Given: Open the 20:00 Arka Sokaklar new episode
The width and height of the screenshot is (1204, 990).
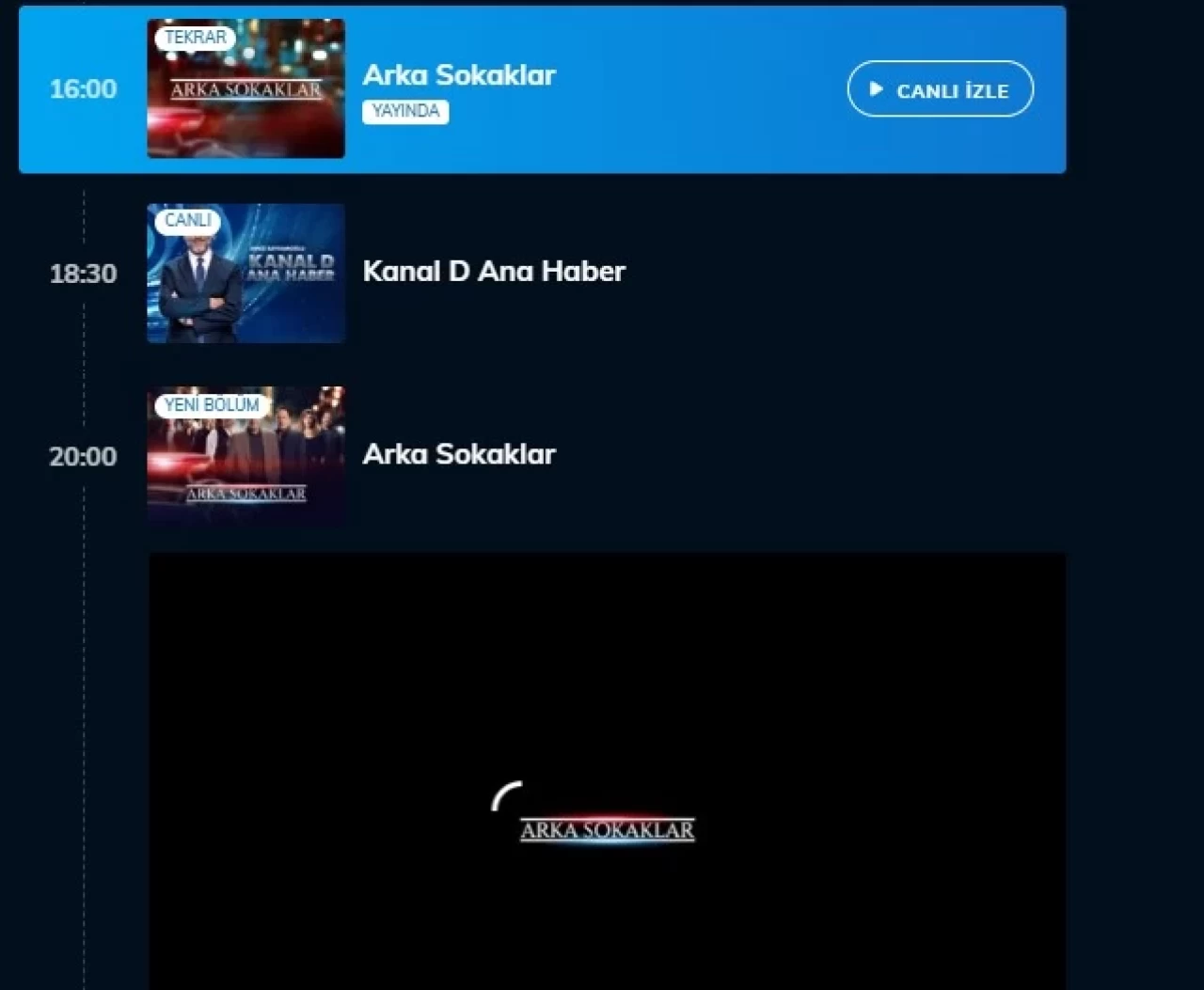Looking at the screenshot, I should point(459,455).
